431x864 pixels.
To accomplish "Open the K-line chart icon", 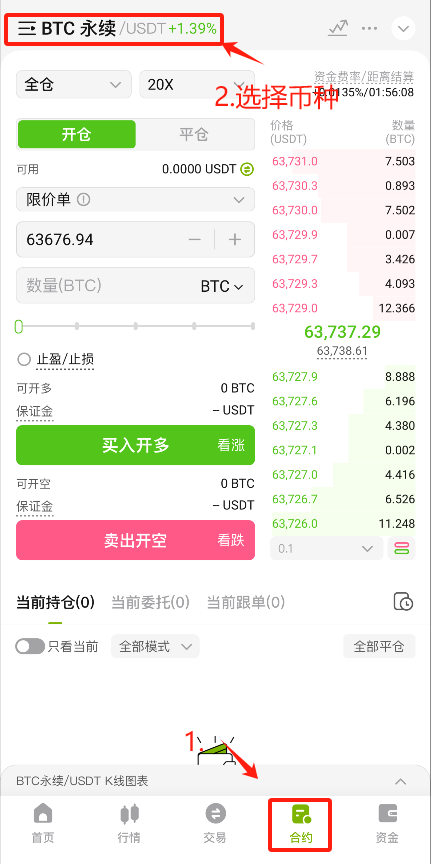I will click(337, 28).
